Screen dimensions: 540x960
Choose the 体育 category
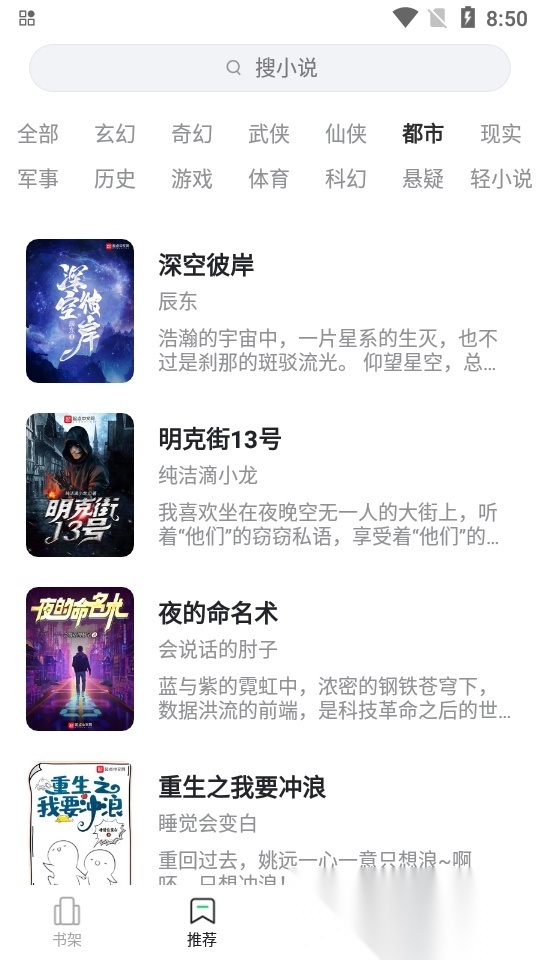269,179
